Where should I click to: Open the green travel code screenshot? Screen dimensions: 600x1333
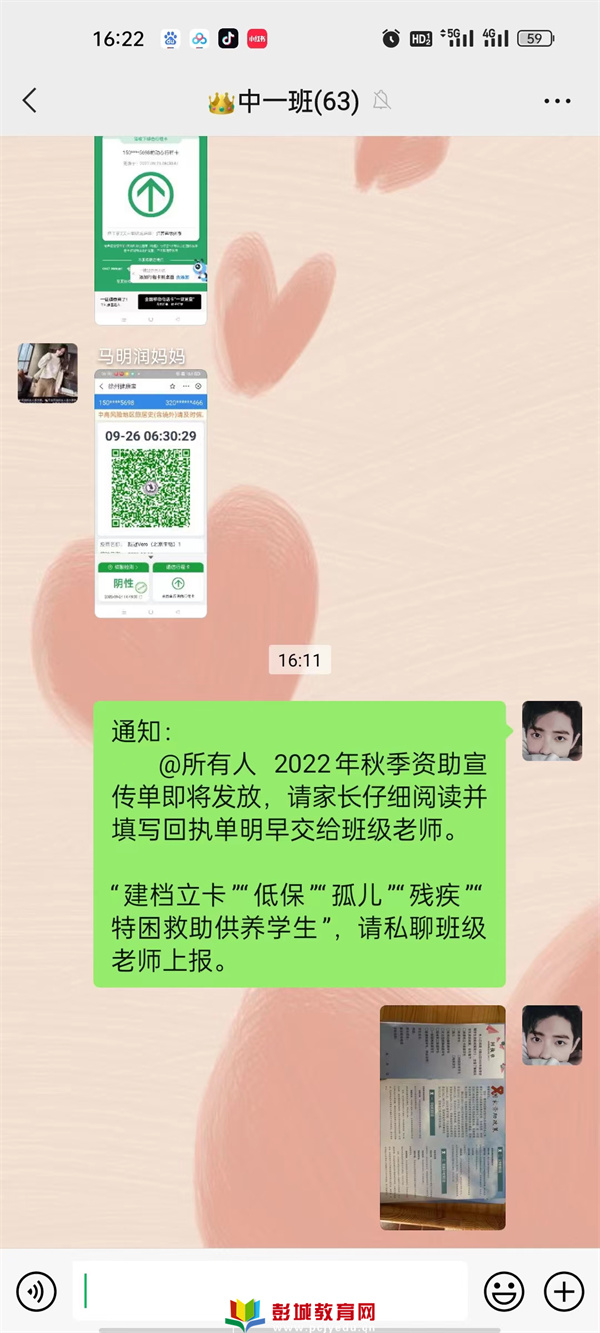[x=150, y=231]
